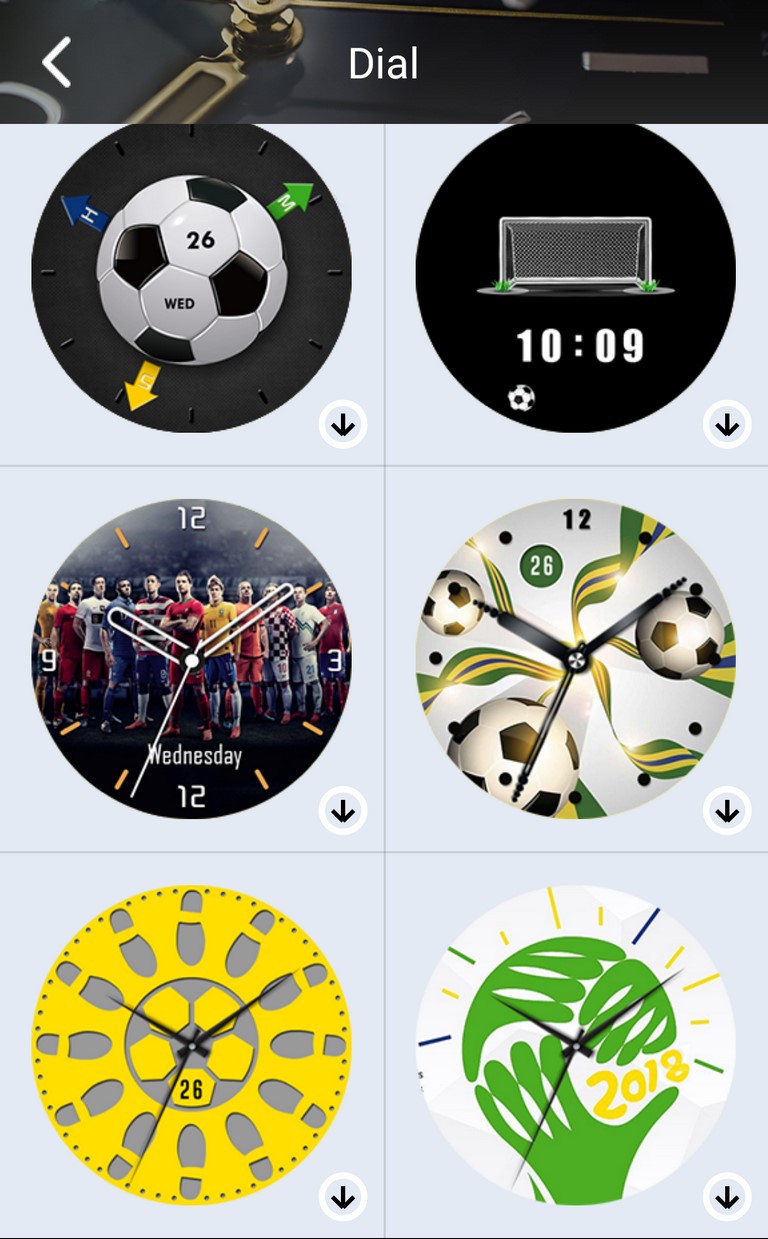
Task: Go back from the Dial screen
Action: (56, 63)
